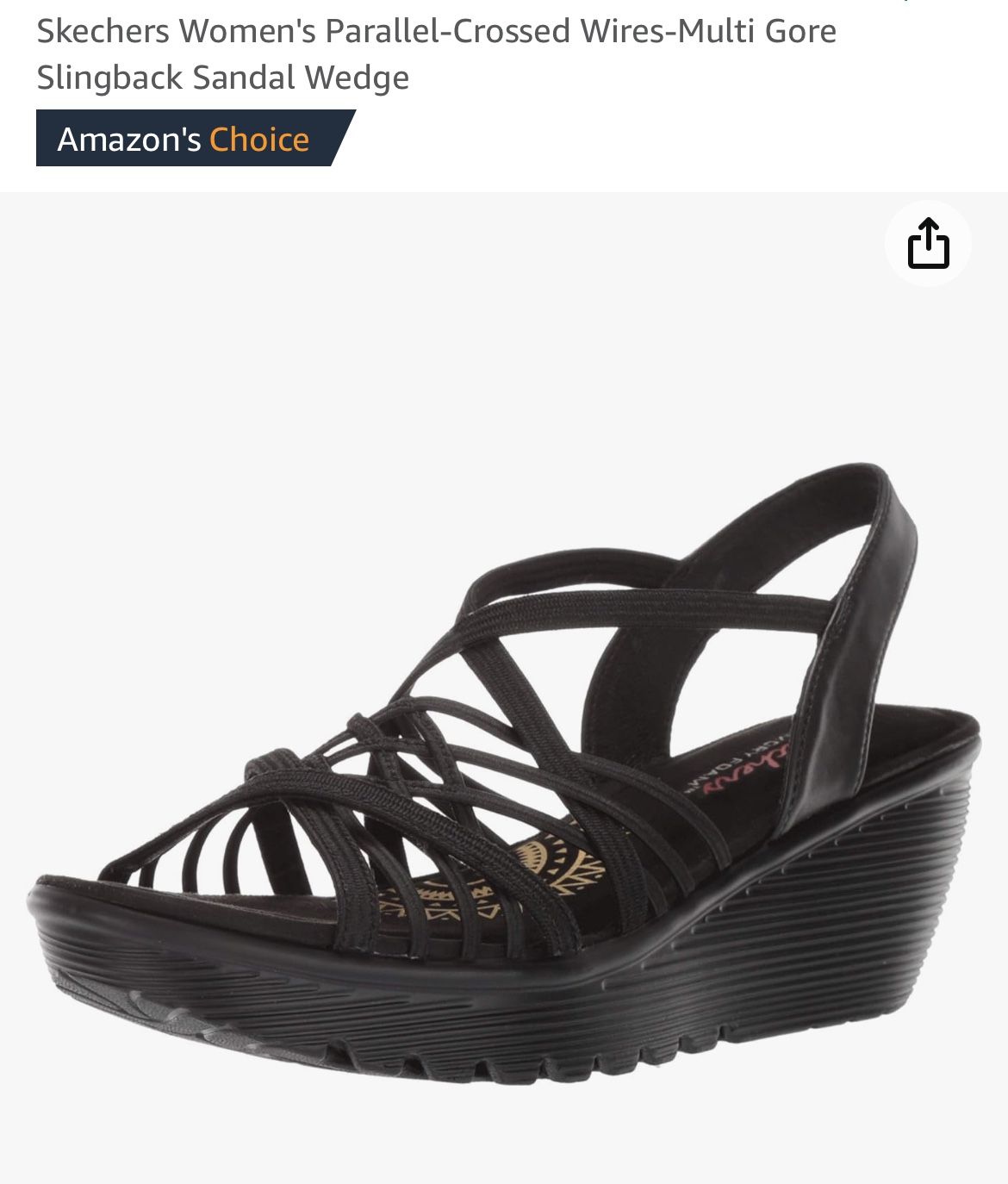1008x1184 pixels.
Task: Share this Skechers sandal listing
Action: pos(928,244)
